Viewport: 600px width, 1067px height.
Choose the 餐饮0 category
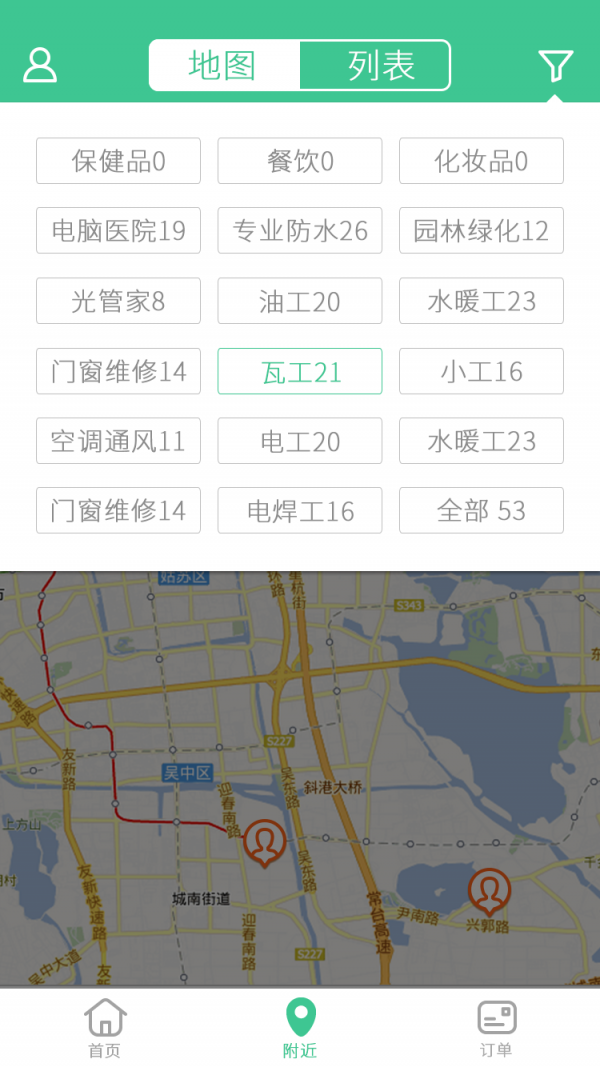pos(300,161)
